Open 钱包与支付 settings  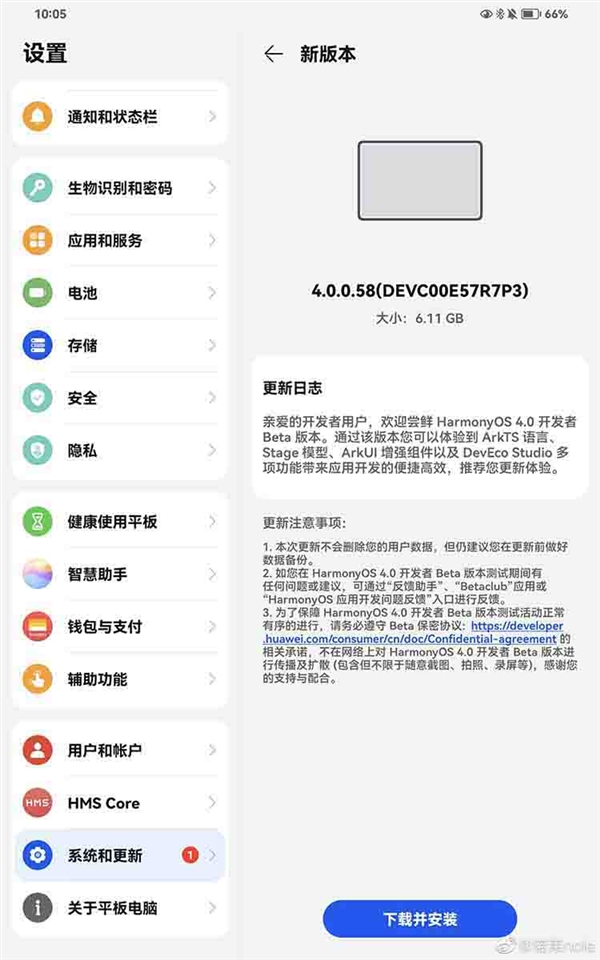pos(120,627)
